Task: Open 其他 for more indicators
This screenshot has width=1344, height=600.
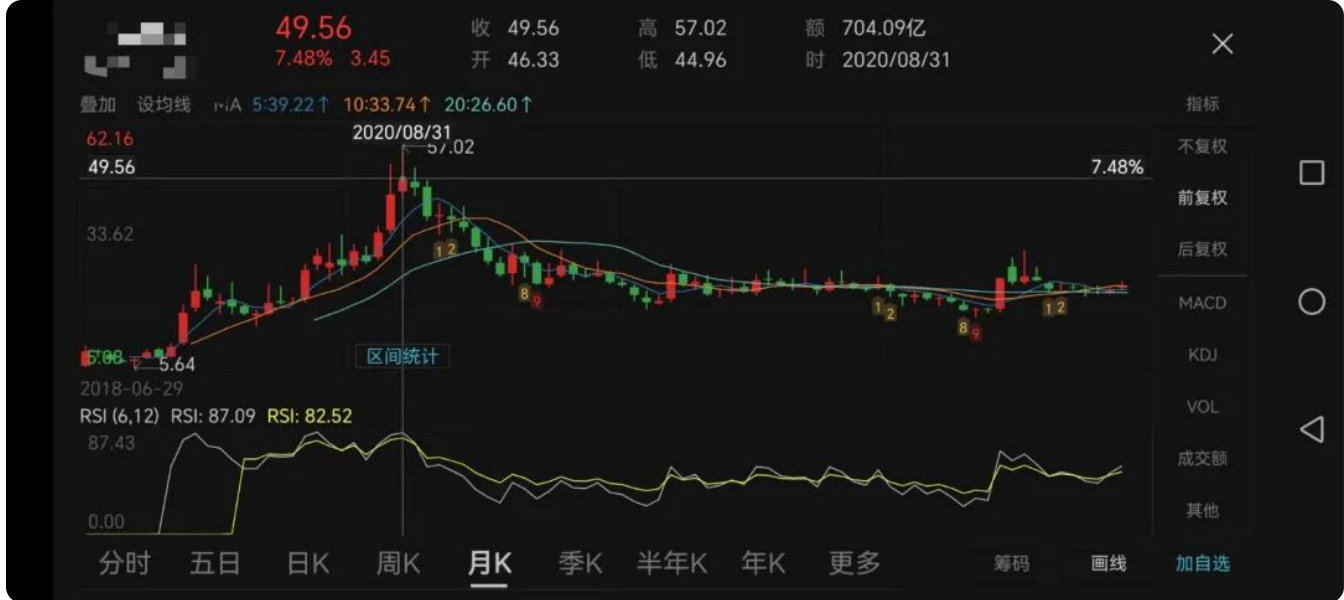Action: click(1202, 511)
